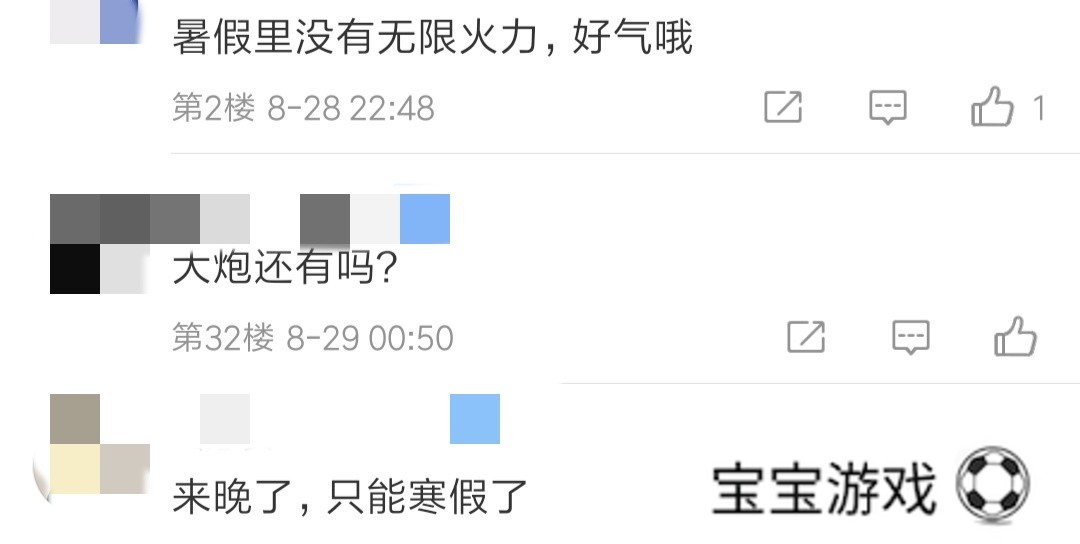Share the 第2楼 comment
This screenshot has width=1080, height=544.
[783, 106]
